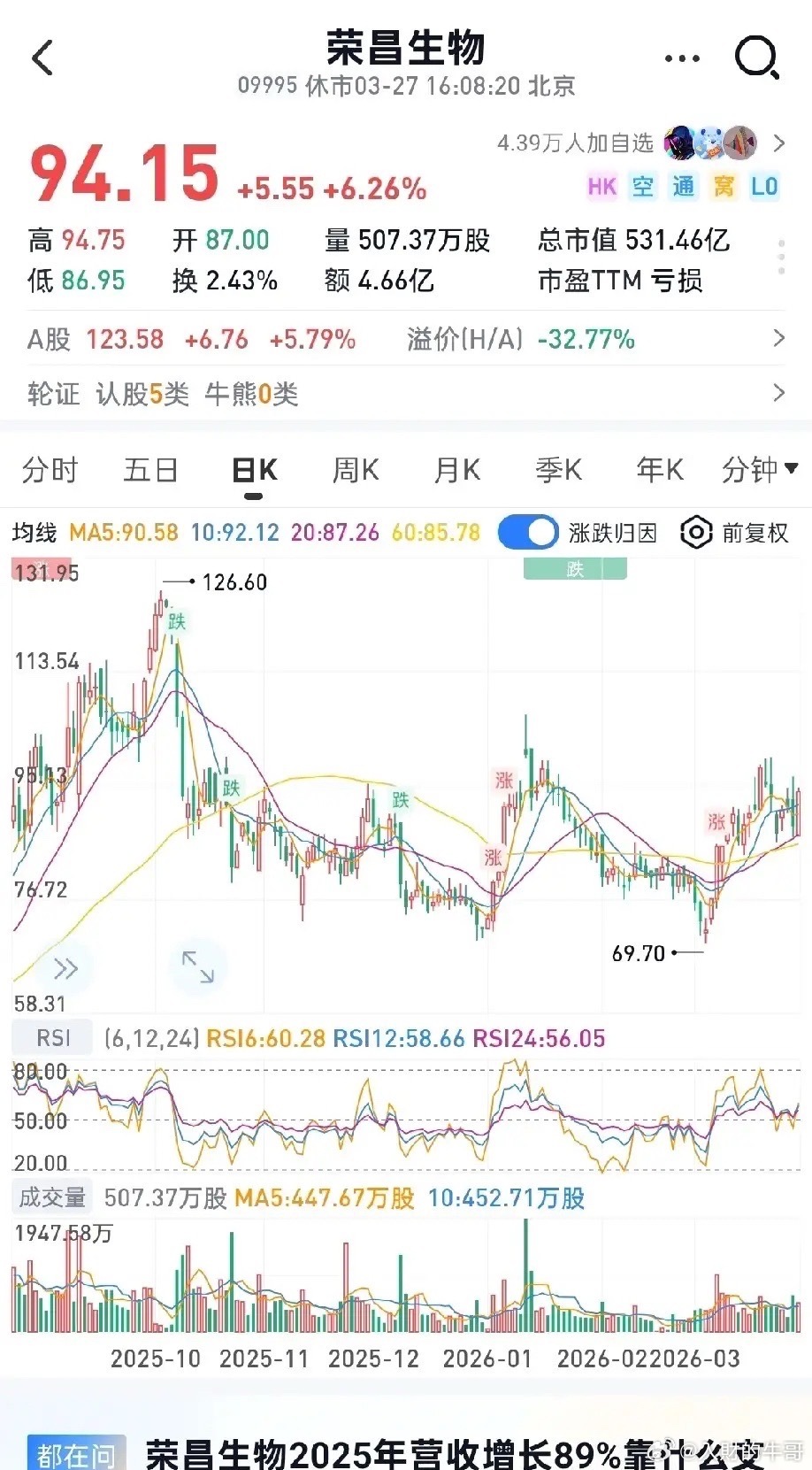Open the 分时 intraday view
Viewport: 812px width, 1470px height.
pos(50,470)
